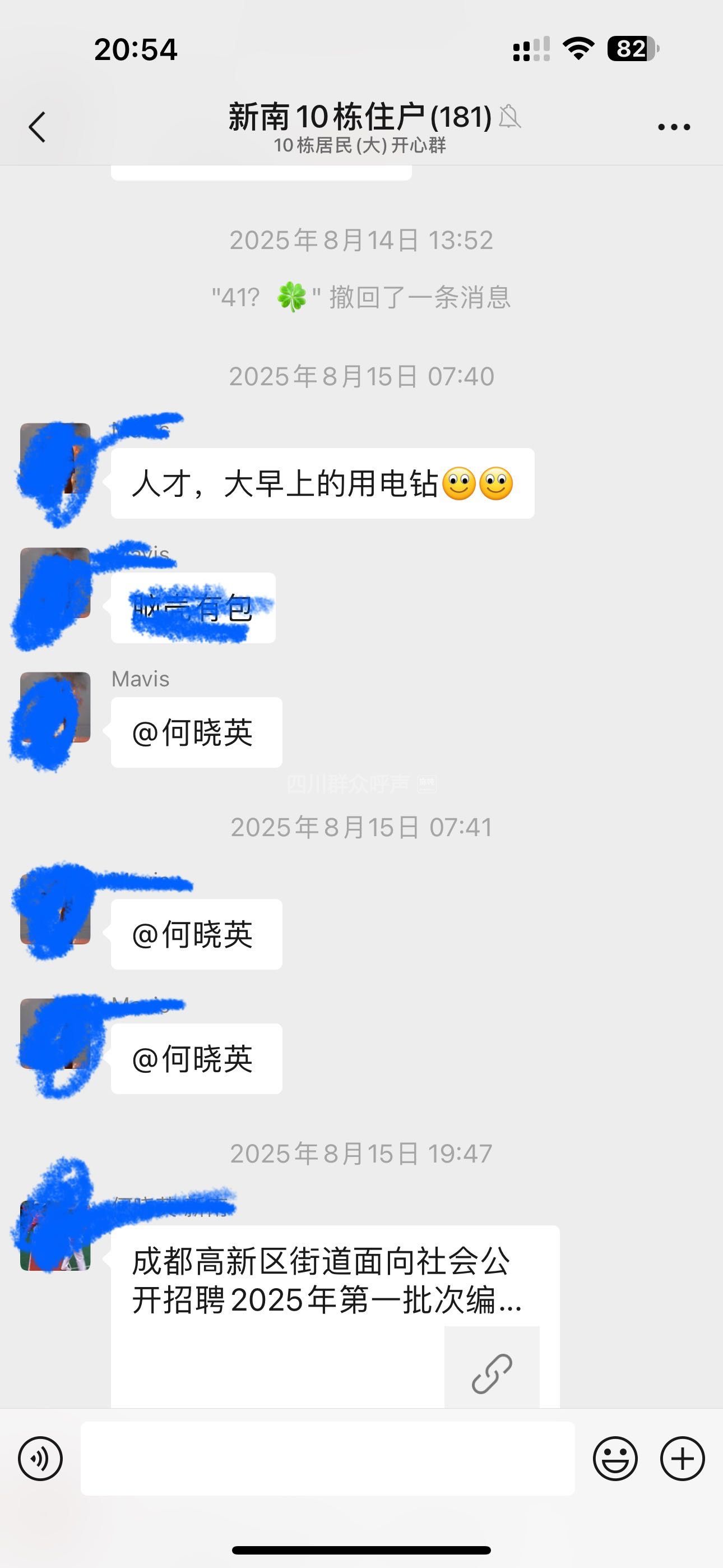
Task: Switch to voice message input
Action: [x=40, y=1459]
